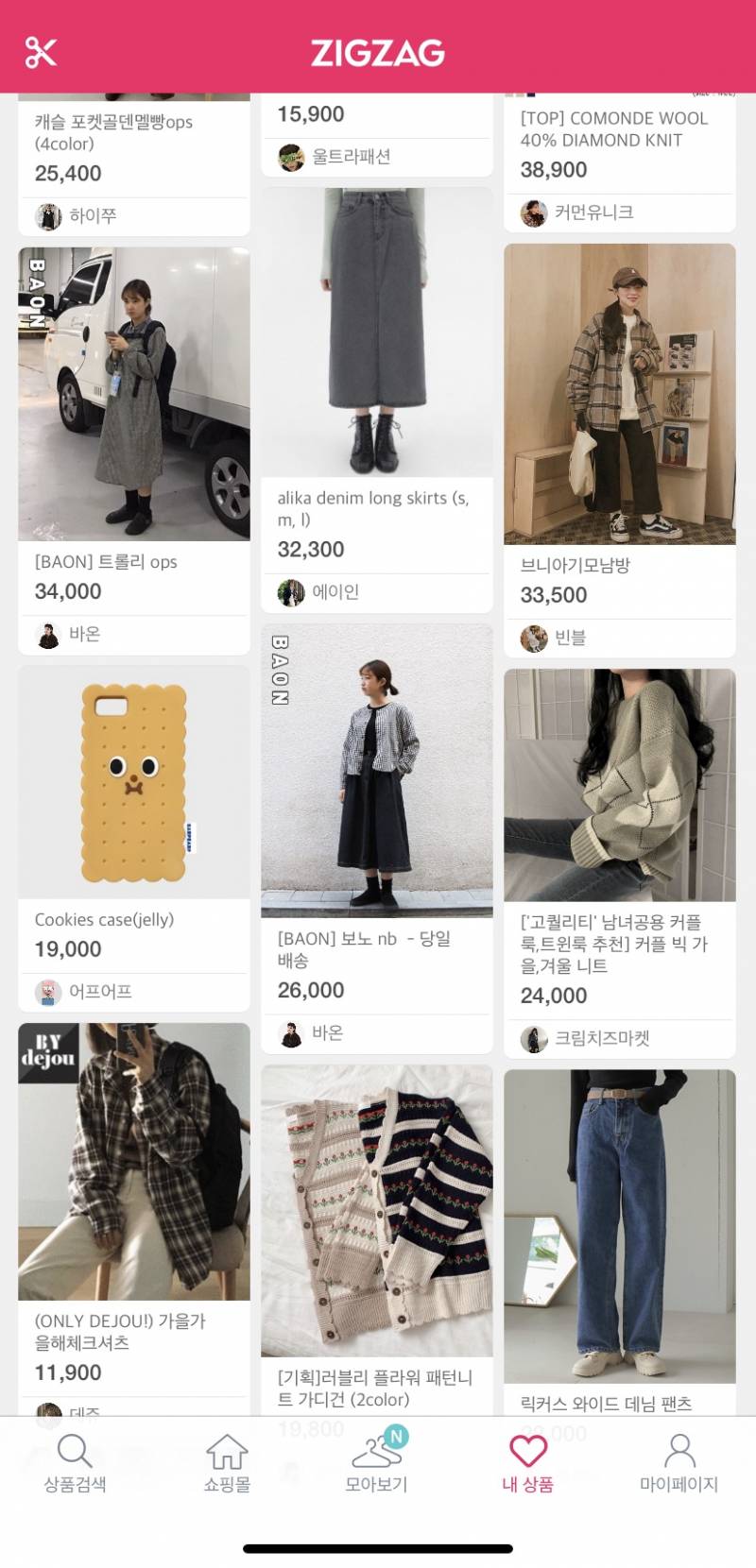
Task: Open the 커플 빅 가을,겨울 니트 product
Action: tap(619, 786)
